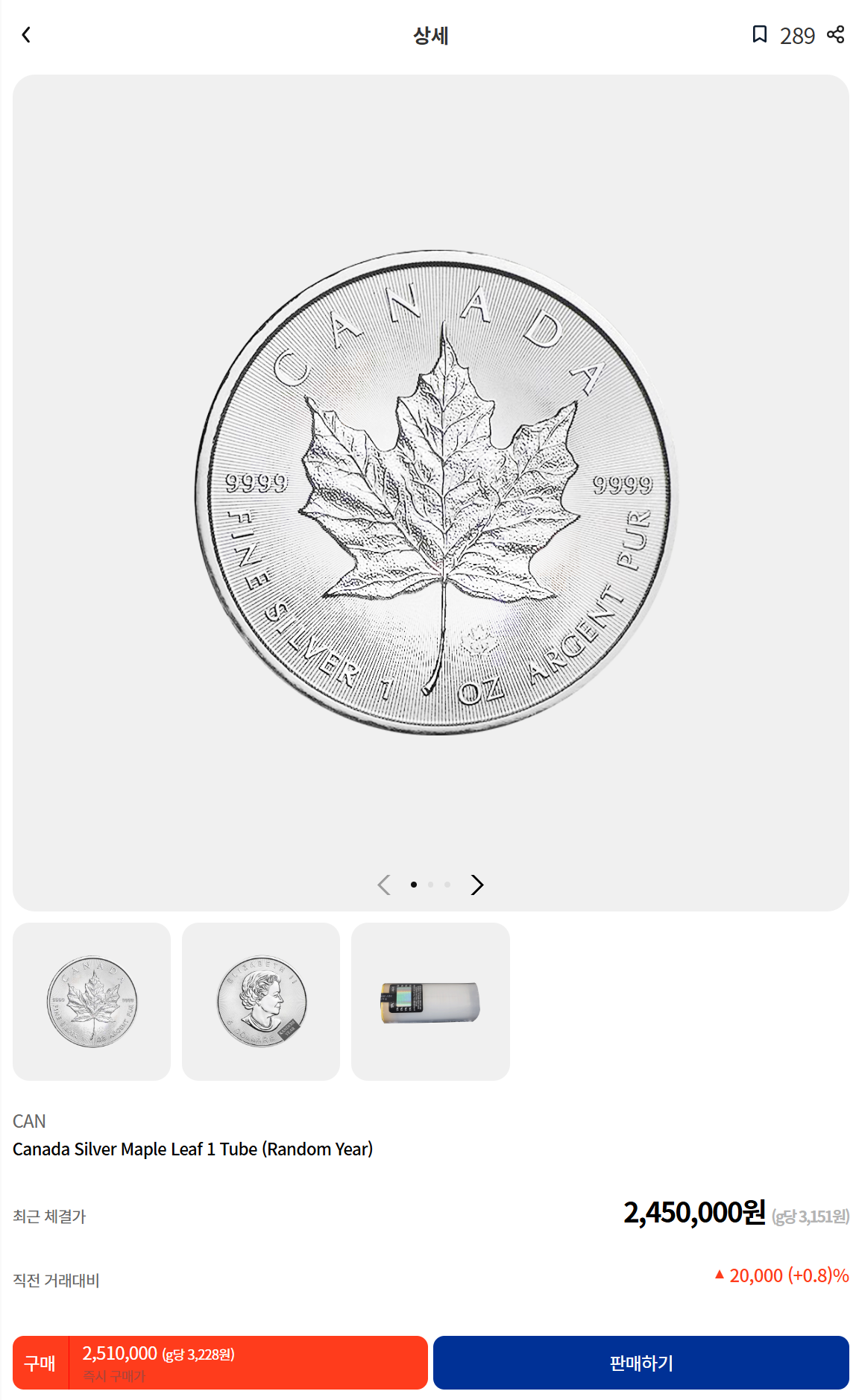Image resolution: width=859 pixels, height=1400 pixels.
Task: Show previous product image with left arrow
Action: click(384, 885)
